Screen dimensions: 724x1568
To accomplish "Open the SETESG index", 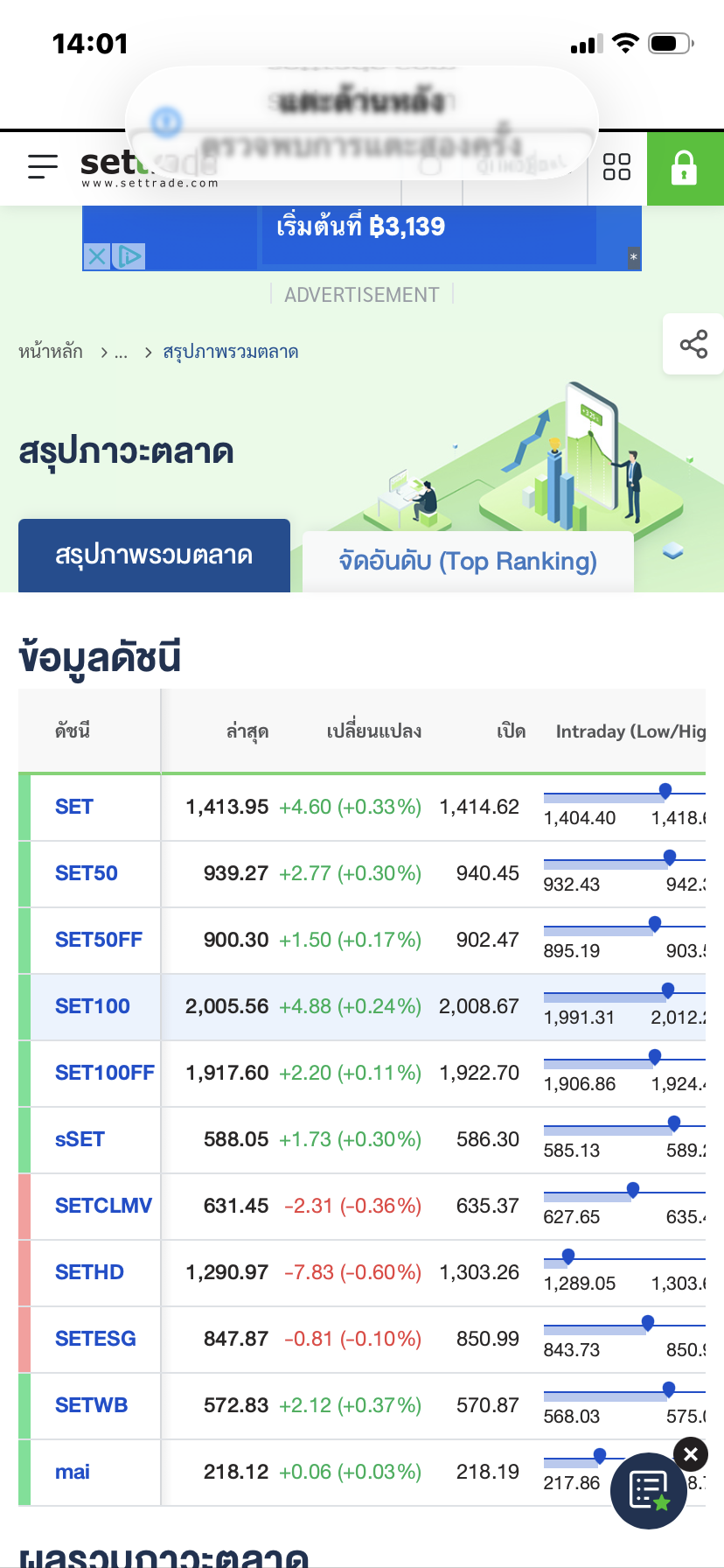I will point(95,1339).
